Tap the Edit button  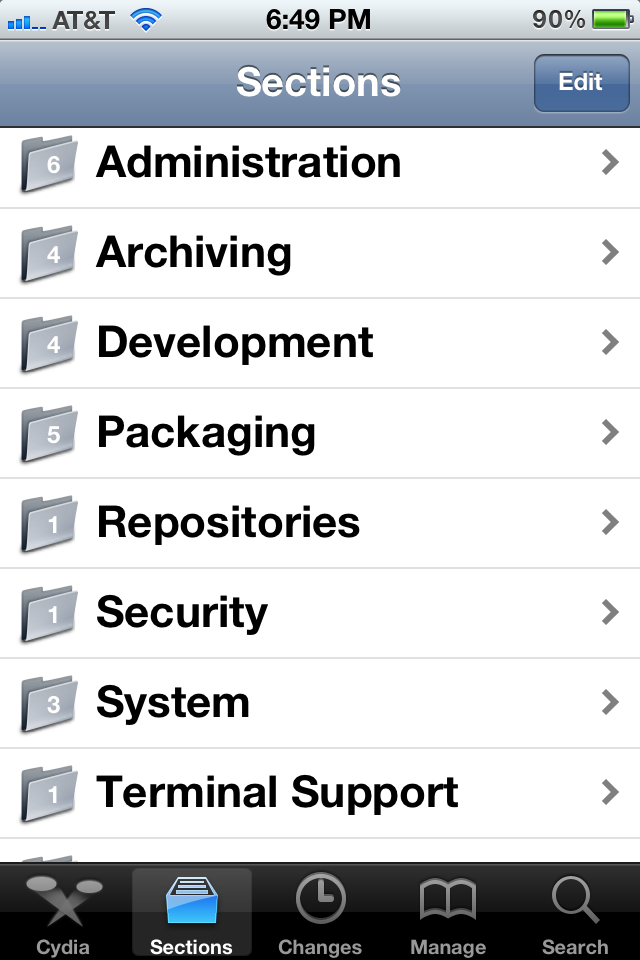coord(580,83)
